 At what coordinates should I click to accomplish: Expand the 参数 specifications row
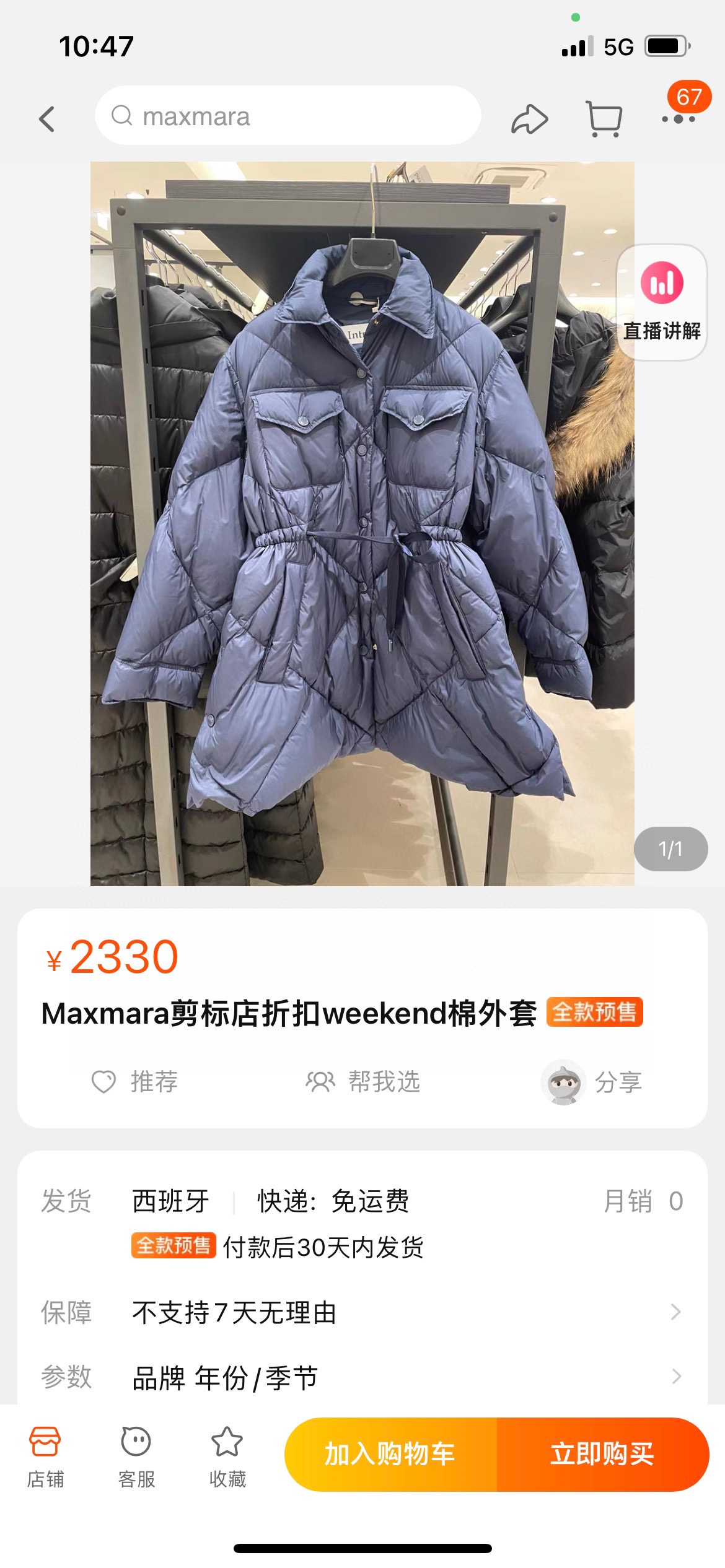362,1377
